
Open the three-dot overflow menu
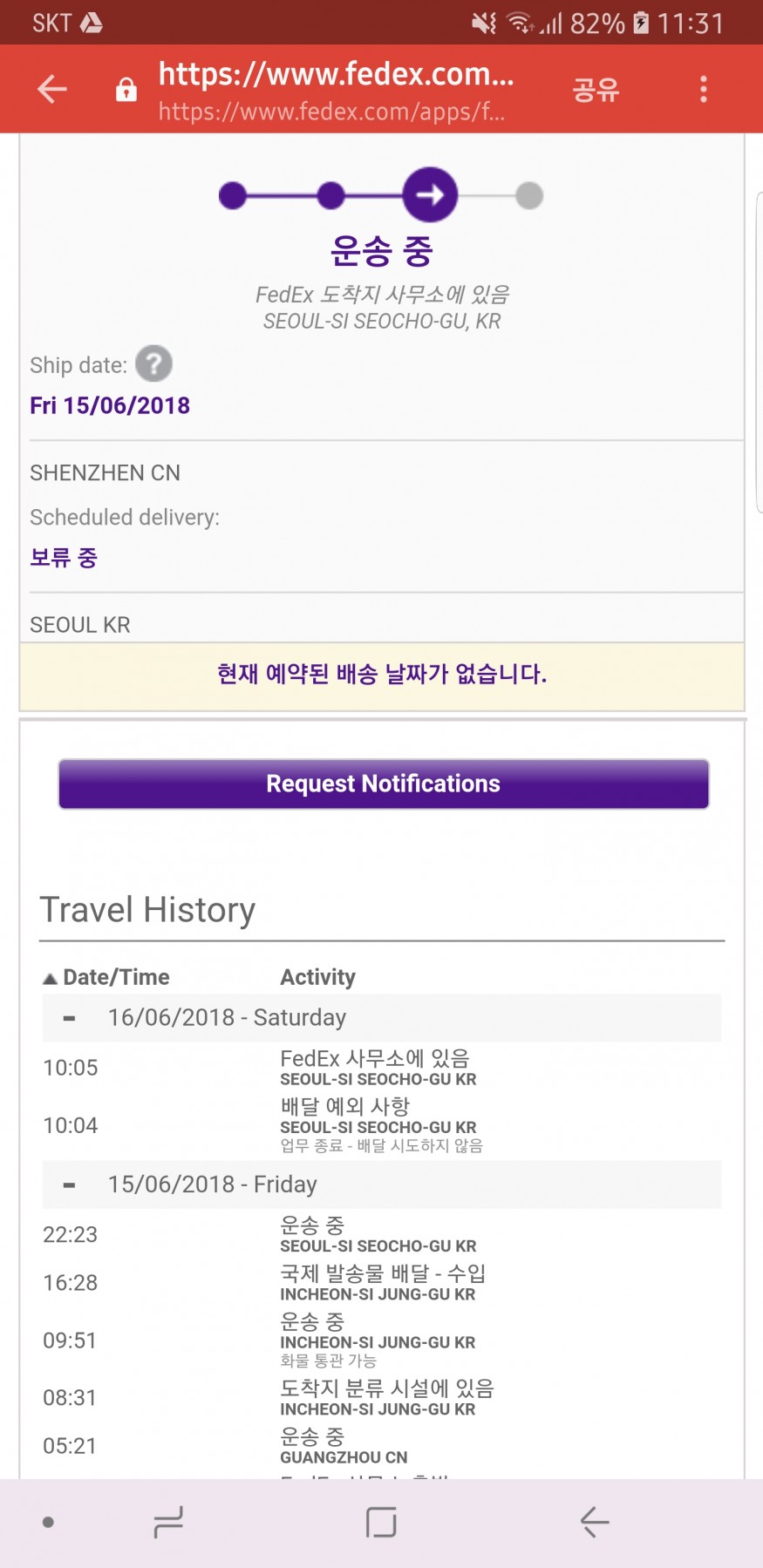click(x=704, y=89)
